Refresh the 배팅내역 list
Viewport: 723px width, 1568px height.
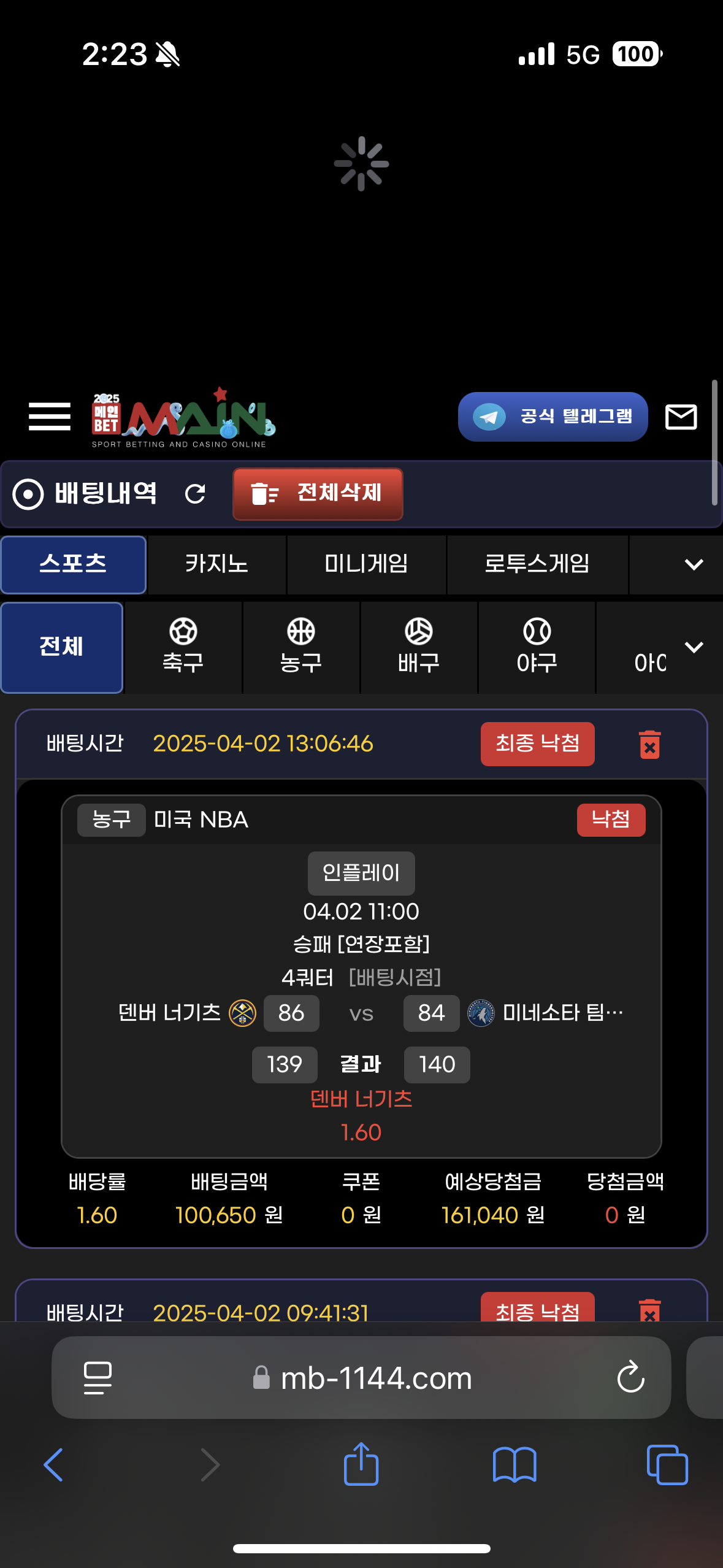195,493
